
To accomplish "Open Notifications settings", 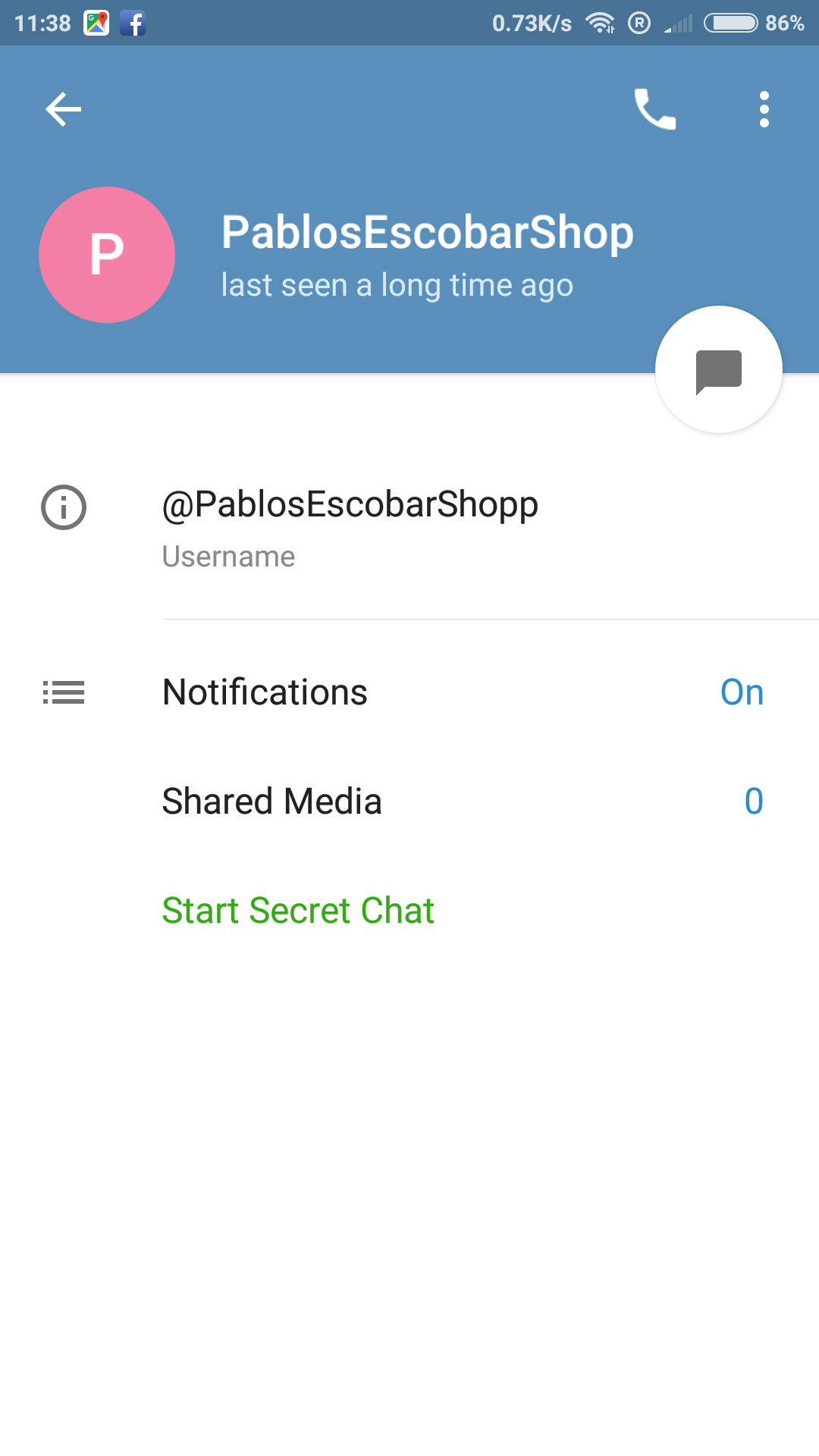I will 409,692.
